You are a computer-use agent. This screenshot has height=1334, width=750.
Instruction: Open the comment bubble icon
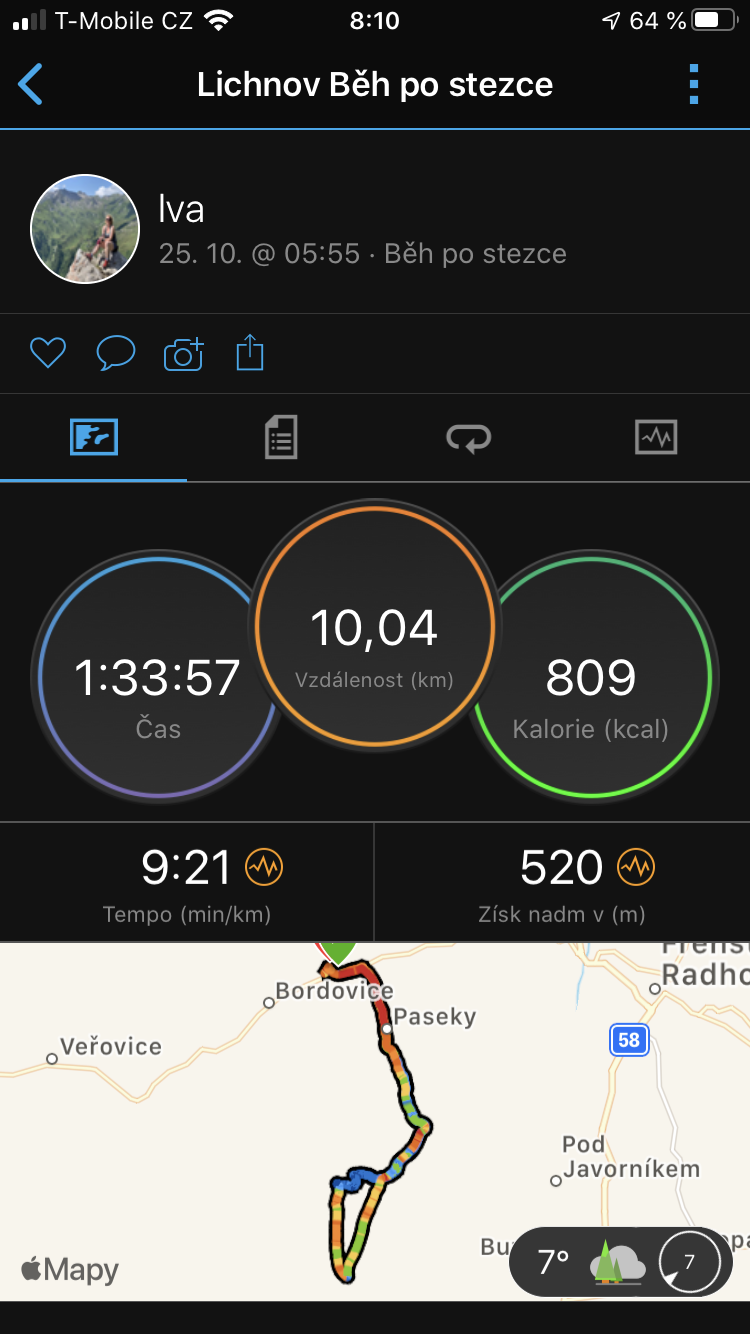click(115, 353)
